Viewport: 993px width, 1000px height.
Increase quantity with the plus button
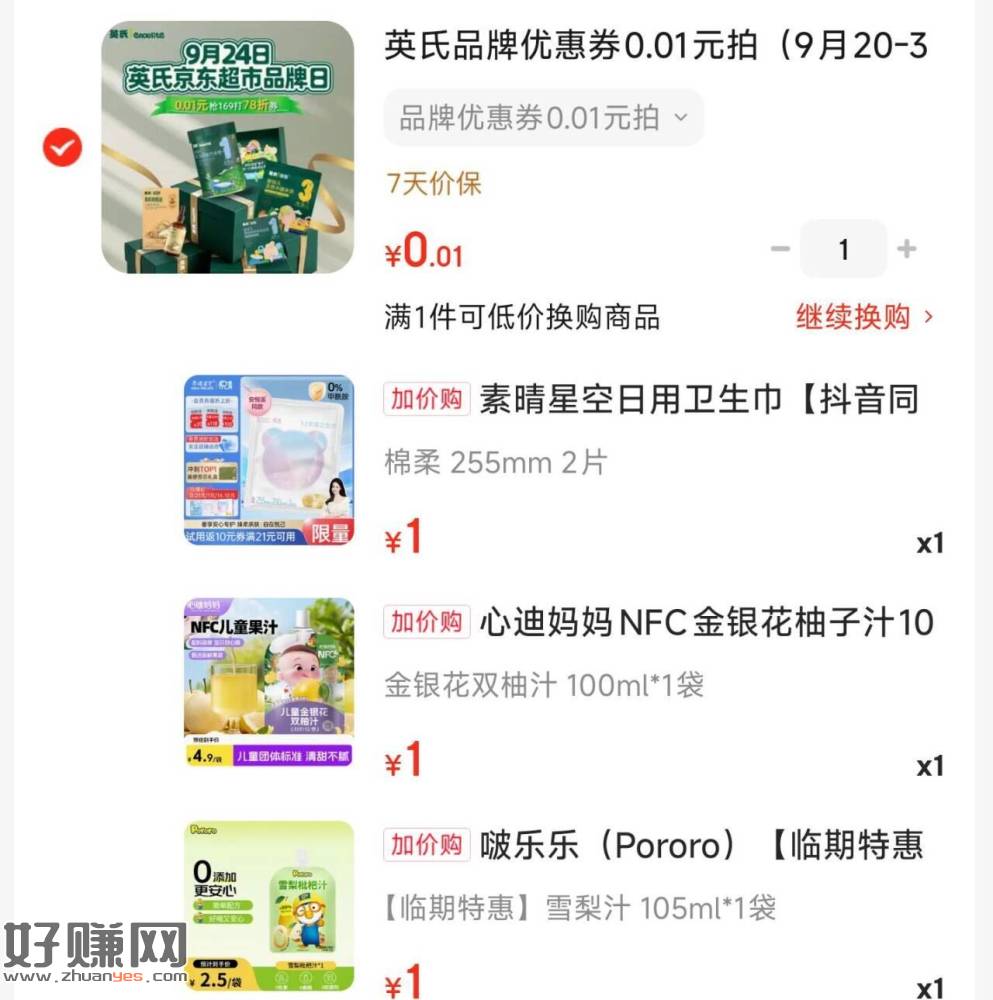pyautogui.click(x=906, y=249)
